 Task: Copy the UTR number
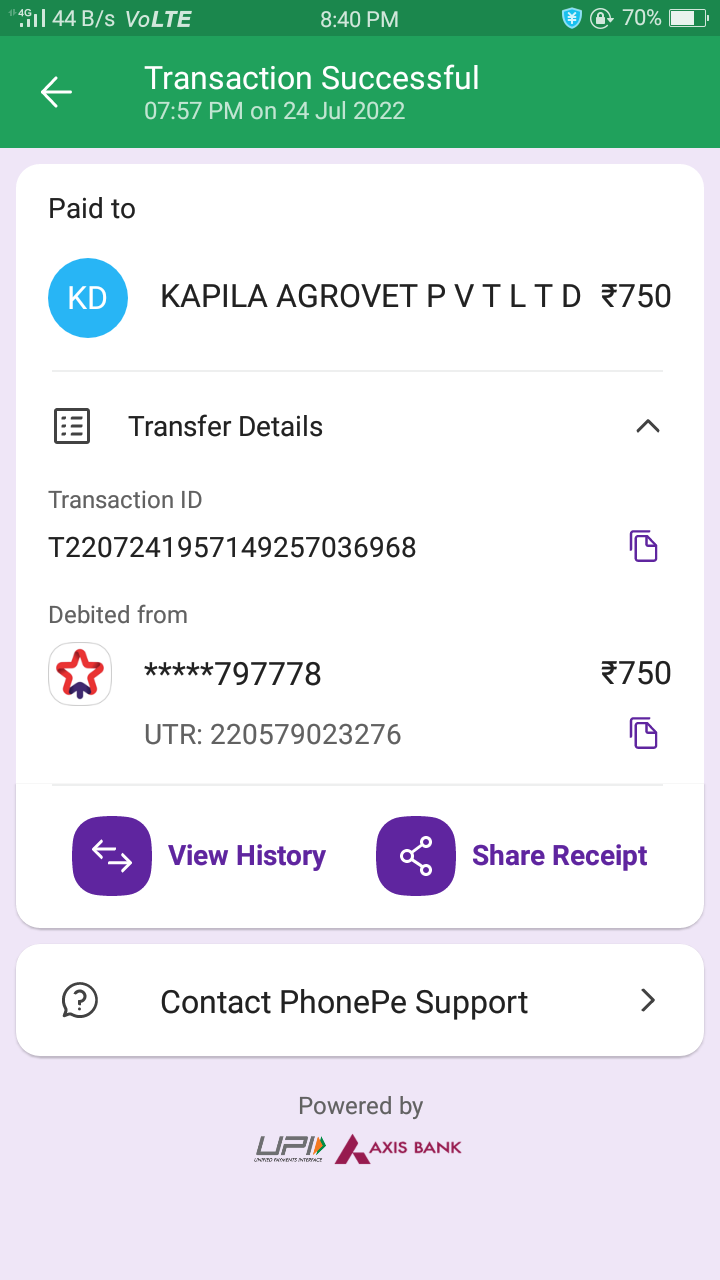click(643, 734)
